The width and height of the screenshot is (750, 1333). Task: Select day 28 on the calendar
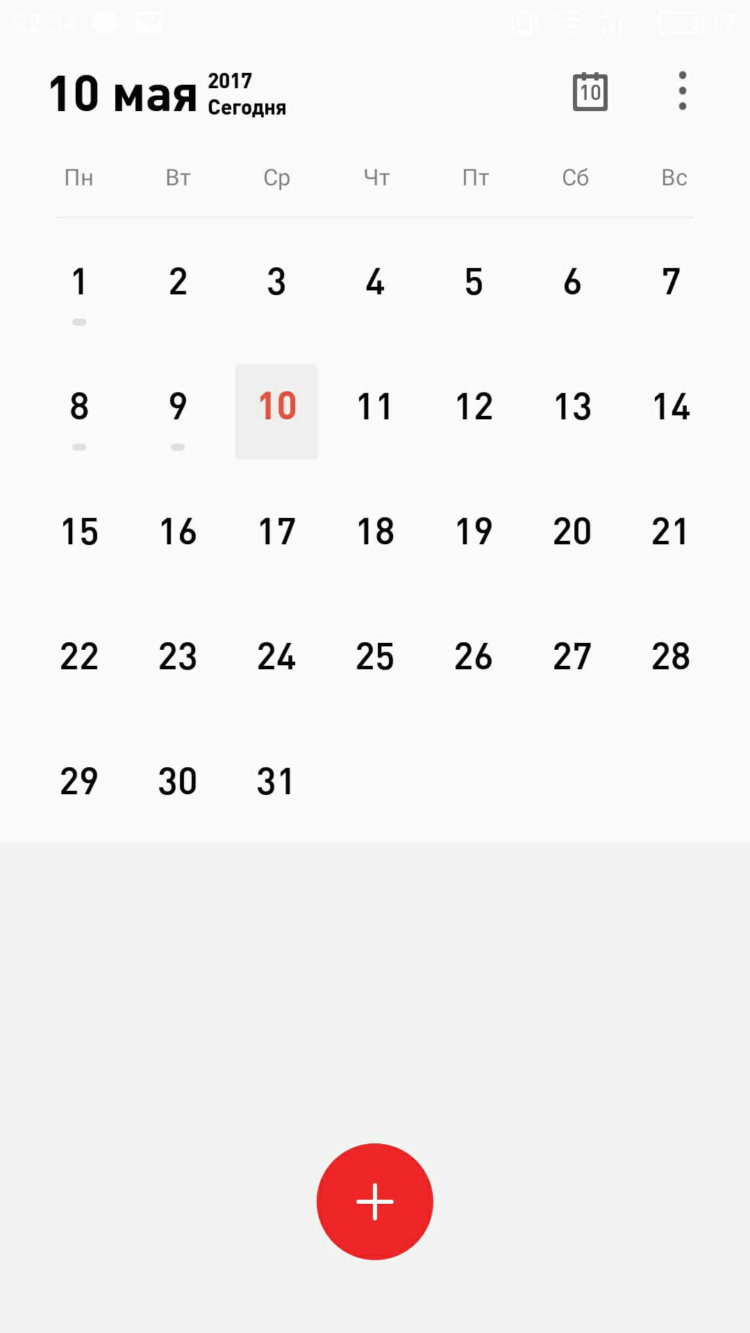point(671,657)
